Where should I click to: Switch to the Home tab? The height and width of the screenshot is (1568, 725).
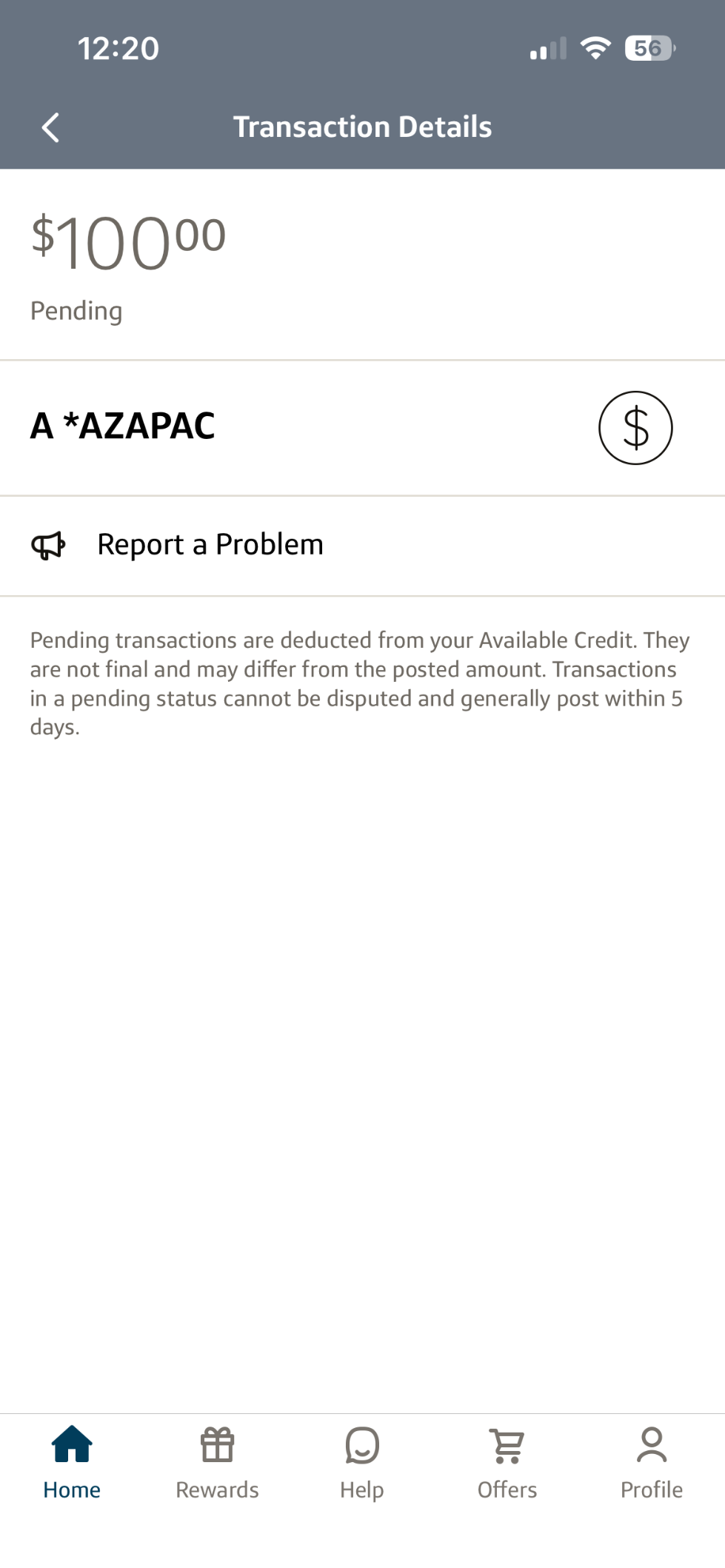72,1464
